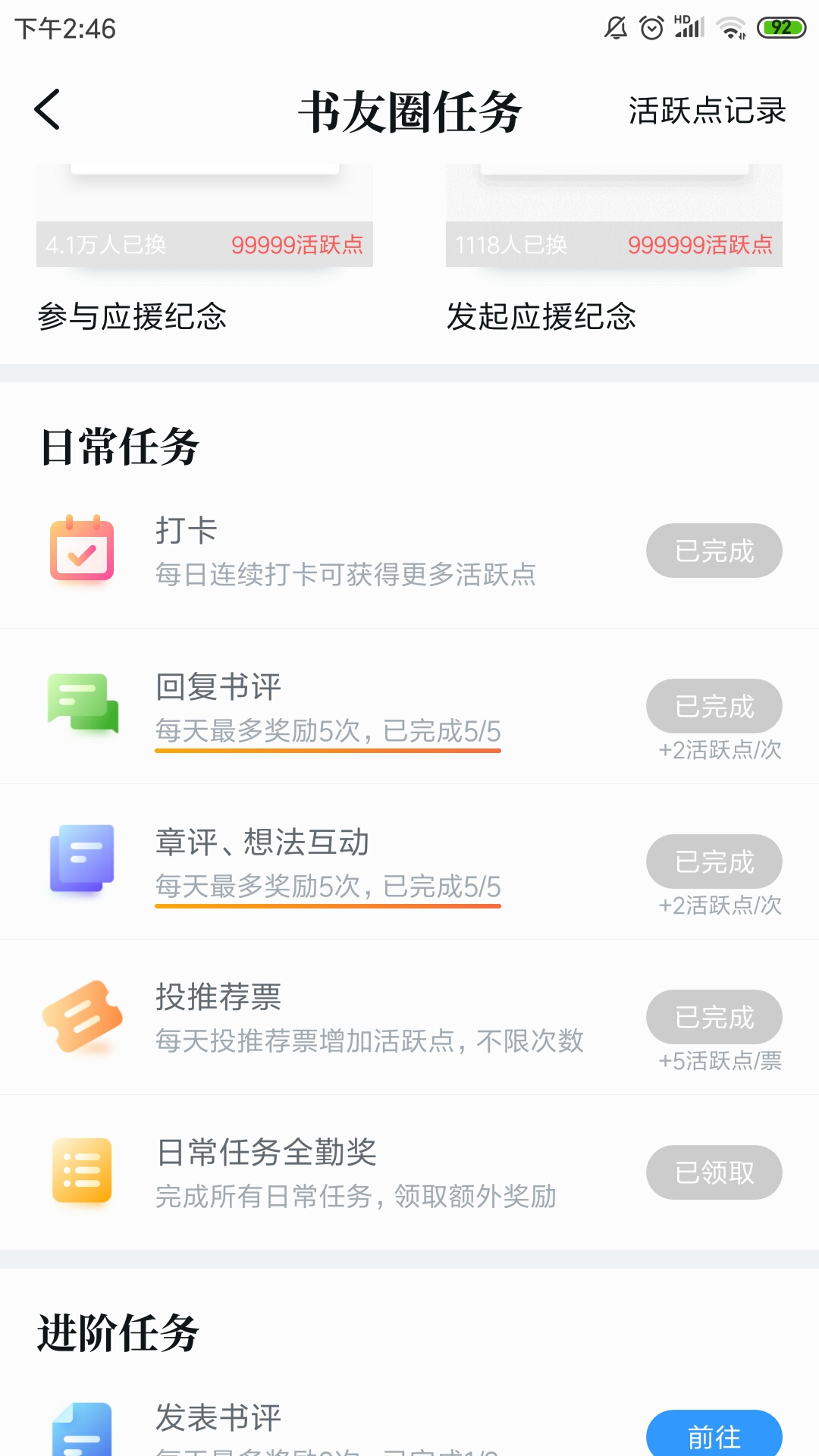Viewport: 819px width, 1456px height.
Task: Tap 已领取 button for 日常任务全勤奖
Action: (714, 1172)
